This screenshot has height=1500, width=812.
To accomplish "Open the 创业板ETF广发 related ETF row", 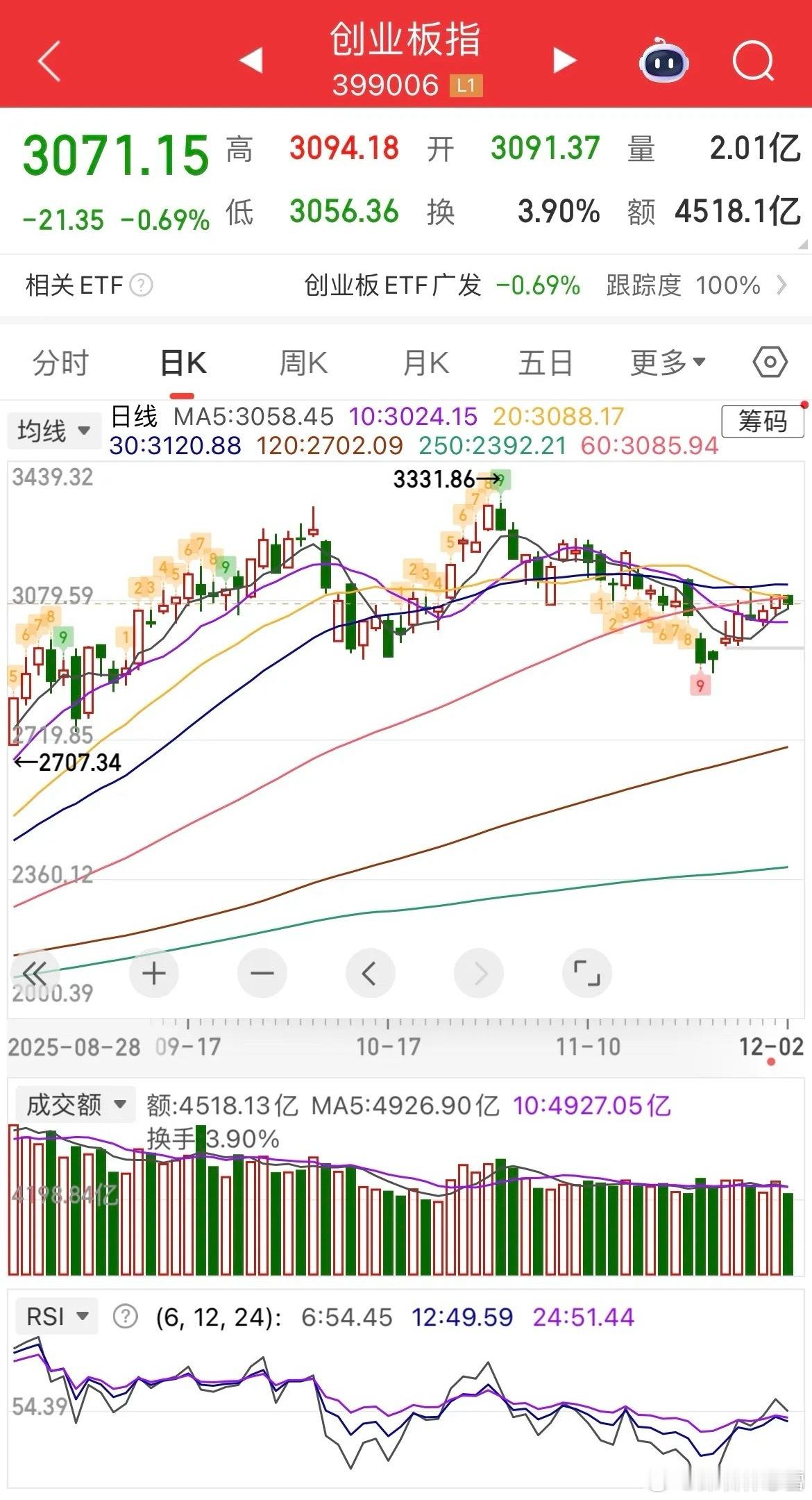I will 545,285.
